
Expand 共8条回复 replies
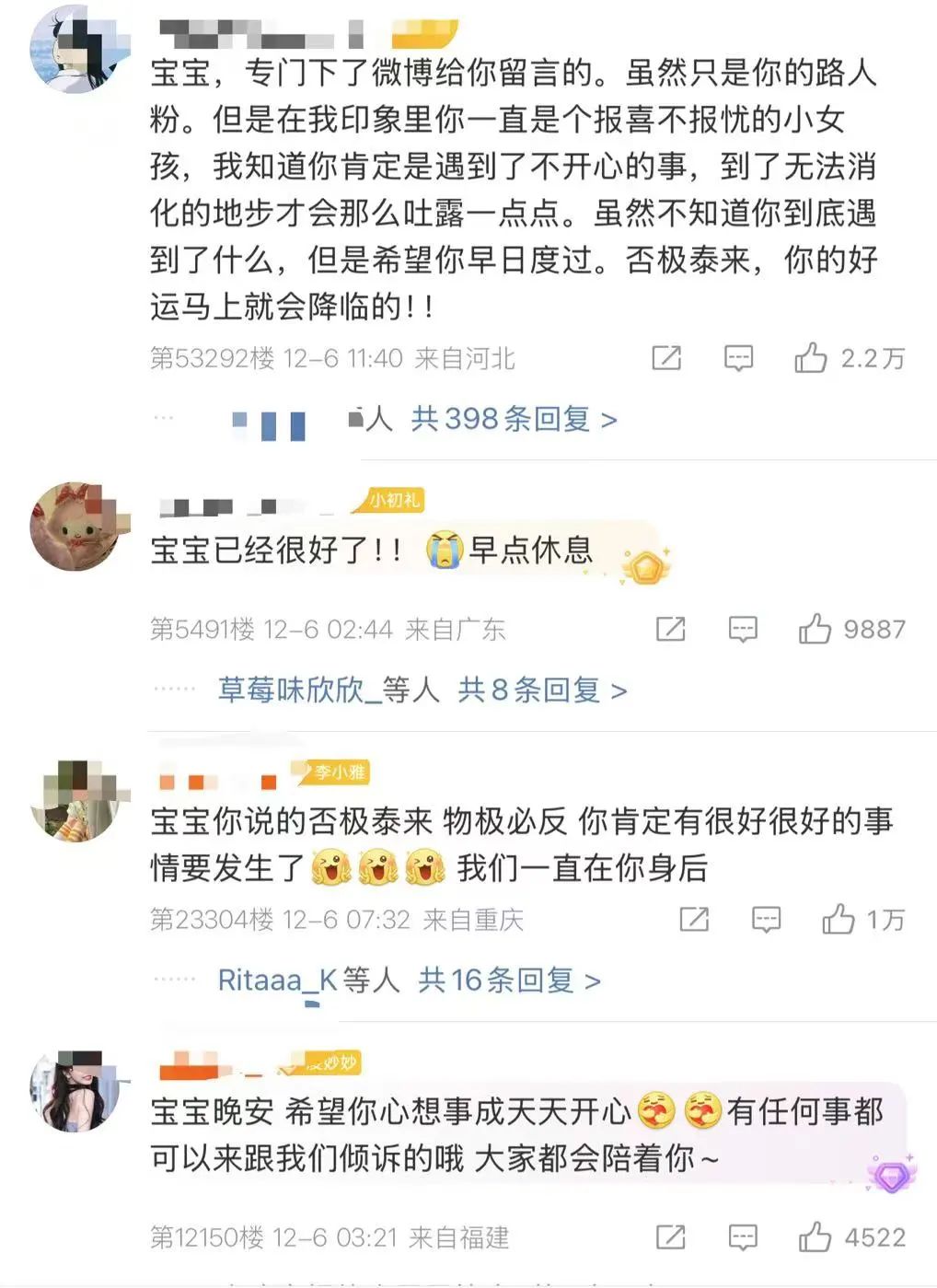542,690
